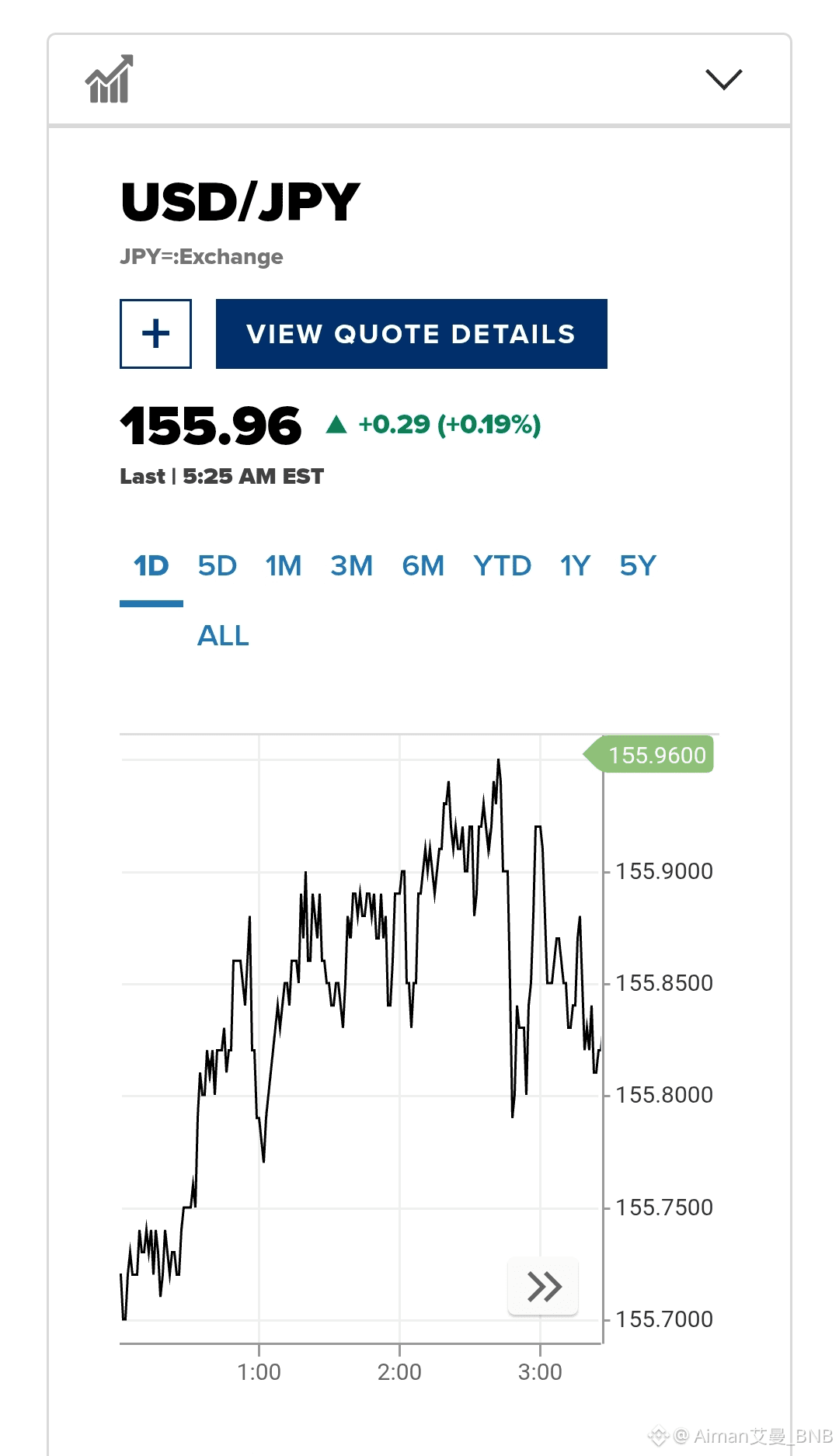Add USD/JPY to watchlist with plus button
The image size is (839, 1456).
click(155, 334)
